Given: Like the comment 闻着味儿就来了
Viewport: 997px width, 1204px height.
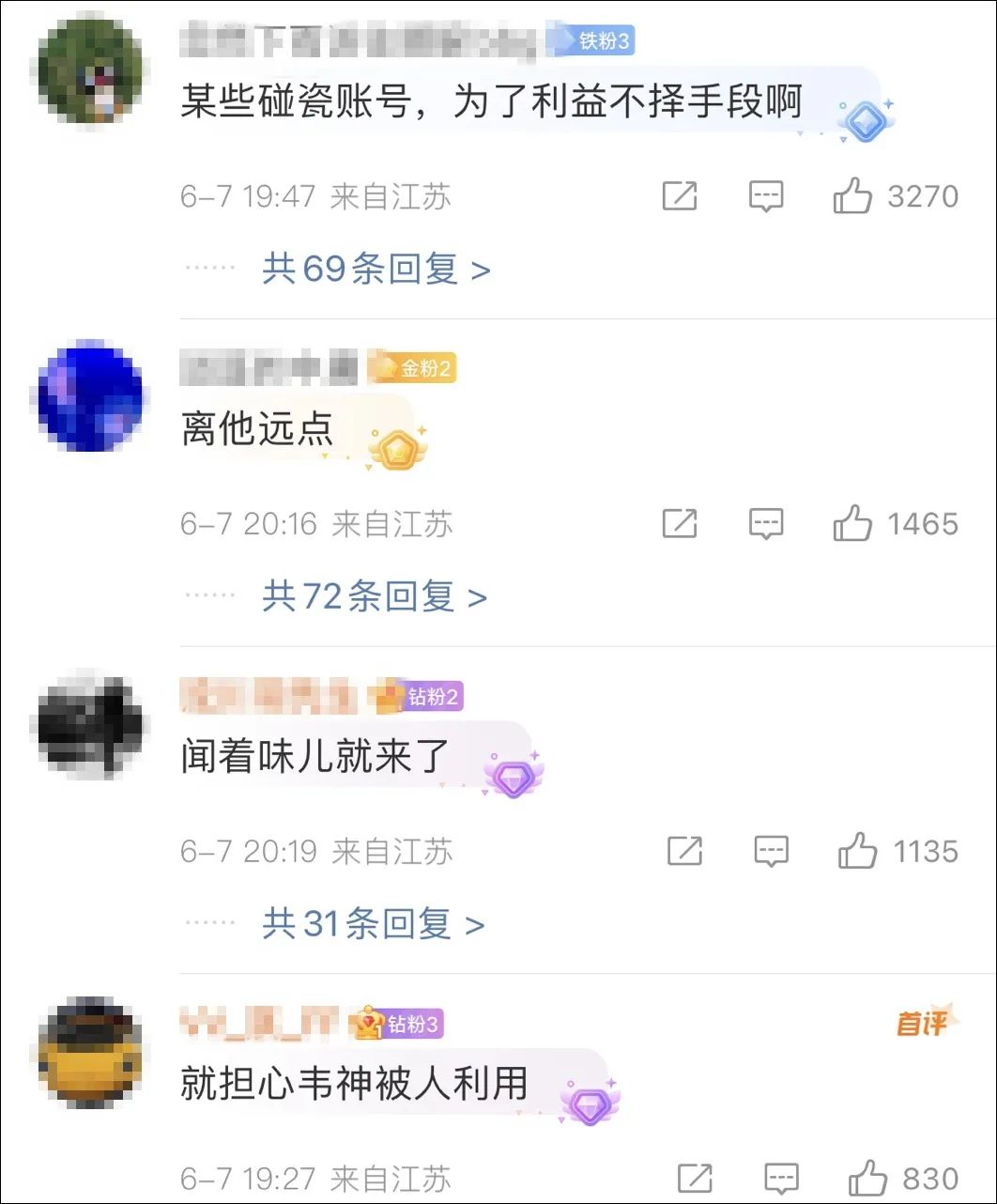Looking at the screenshot, I should [857, 852].
